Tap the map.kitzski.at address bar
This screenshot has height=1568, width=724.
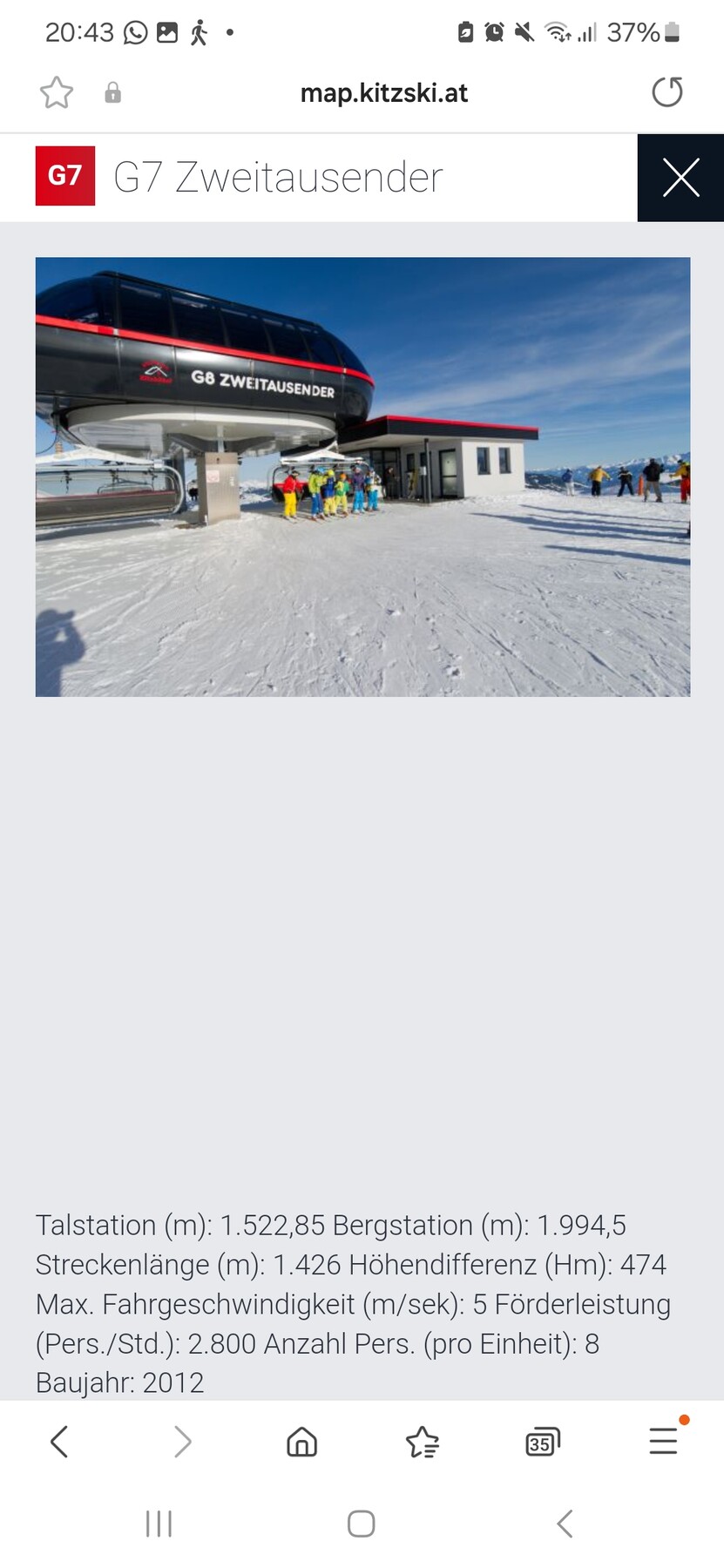click(383, 92)
